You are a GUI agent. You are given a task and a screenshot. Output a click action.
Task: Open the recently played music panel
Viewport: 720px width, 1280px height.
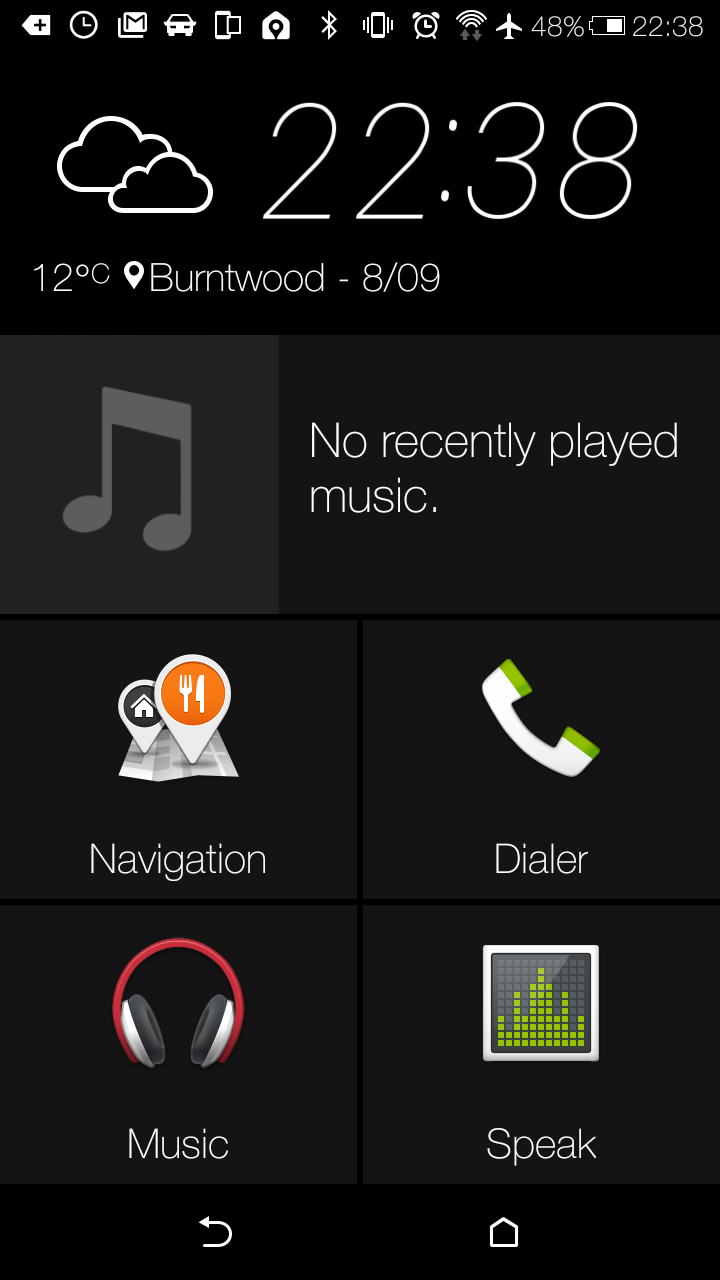click(x=360, y=474)
